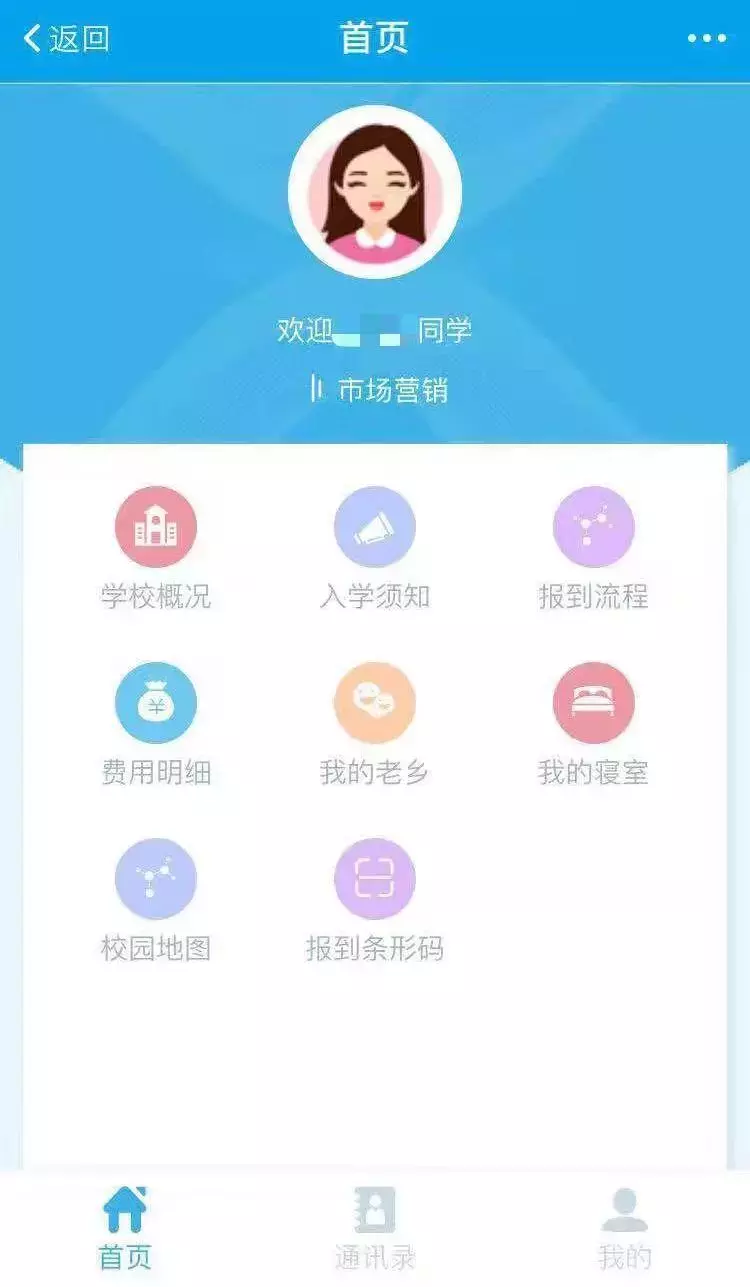Switch to 我的 profile tab
This screenshot has height=1287, width=750.
625,1228
